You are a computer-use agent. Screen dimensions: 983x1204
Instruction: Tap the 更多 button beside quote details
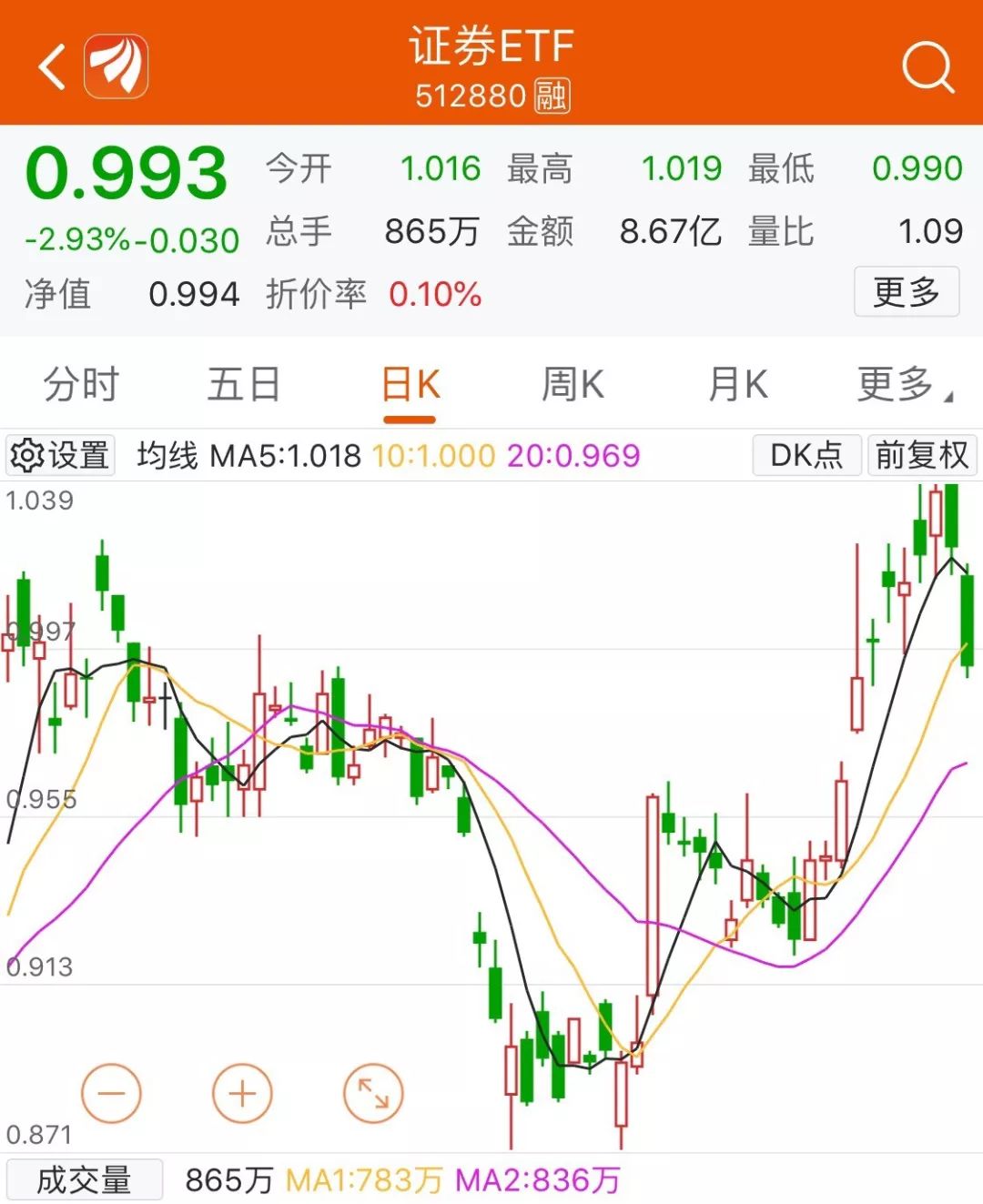(906, 292)
